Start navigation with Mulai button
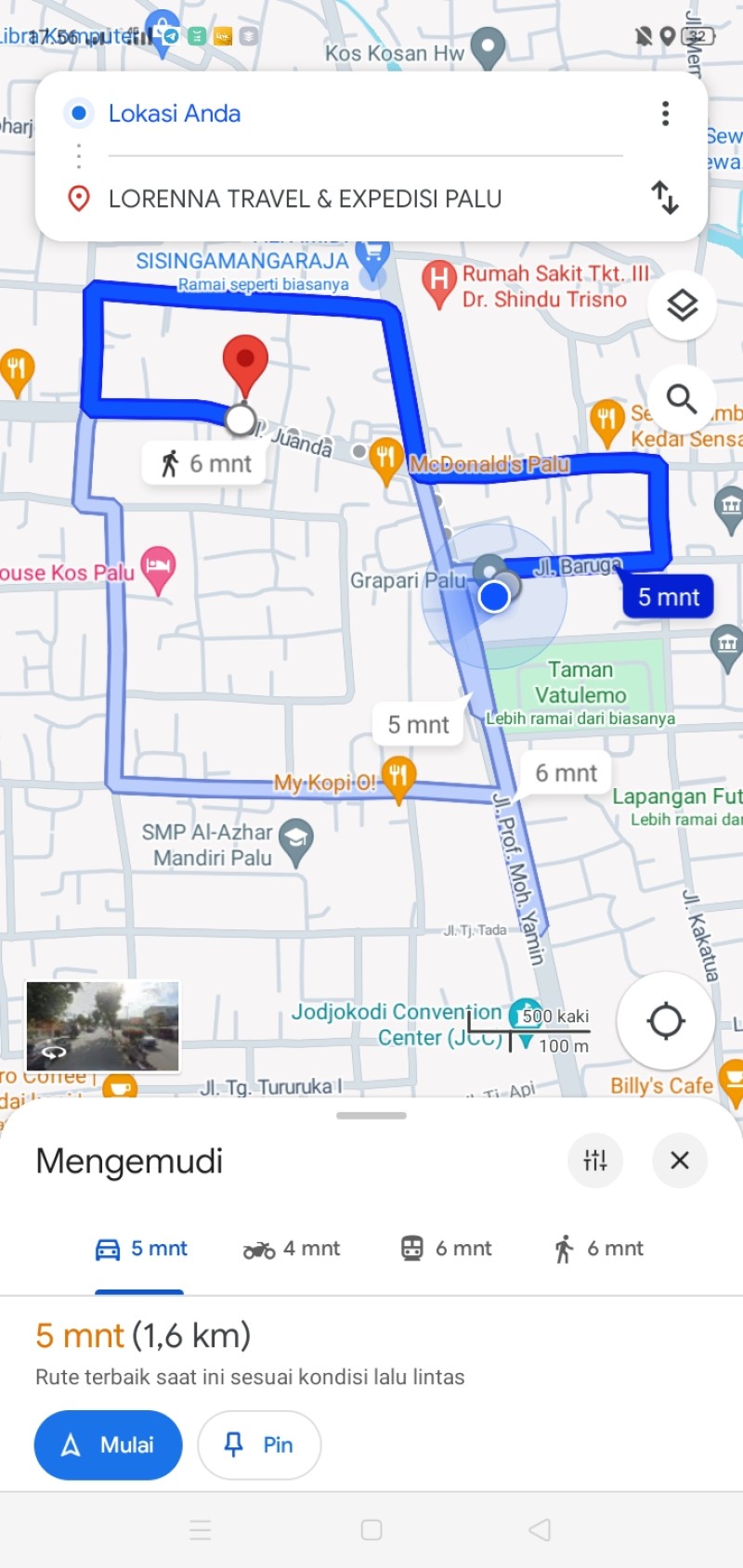 point(109,1445)
